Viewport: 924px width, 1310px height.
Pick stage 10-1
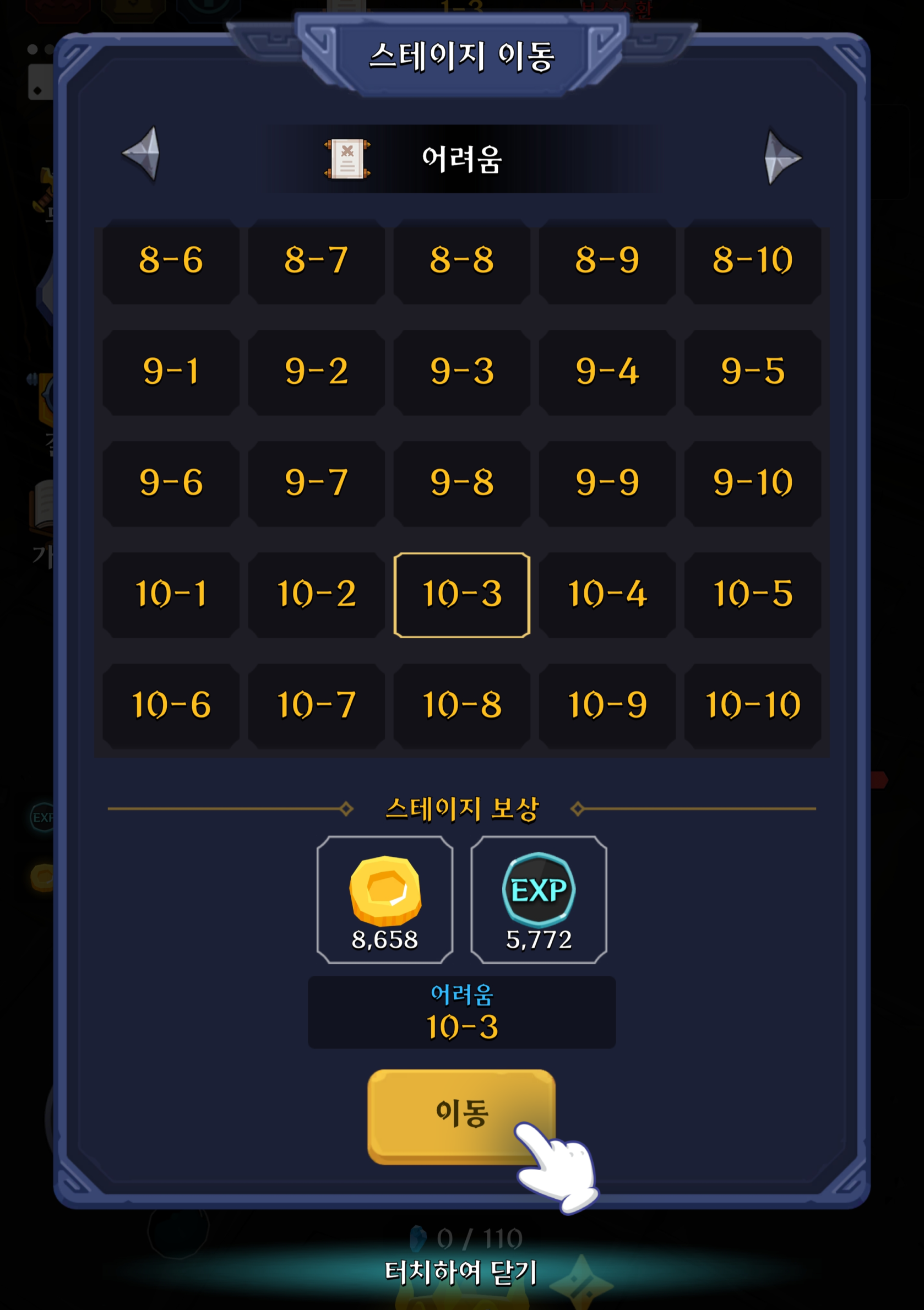click(171, 595)
